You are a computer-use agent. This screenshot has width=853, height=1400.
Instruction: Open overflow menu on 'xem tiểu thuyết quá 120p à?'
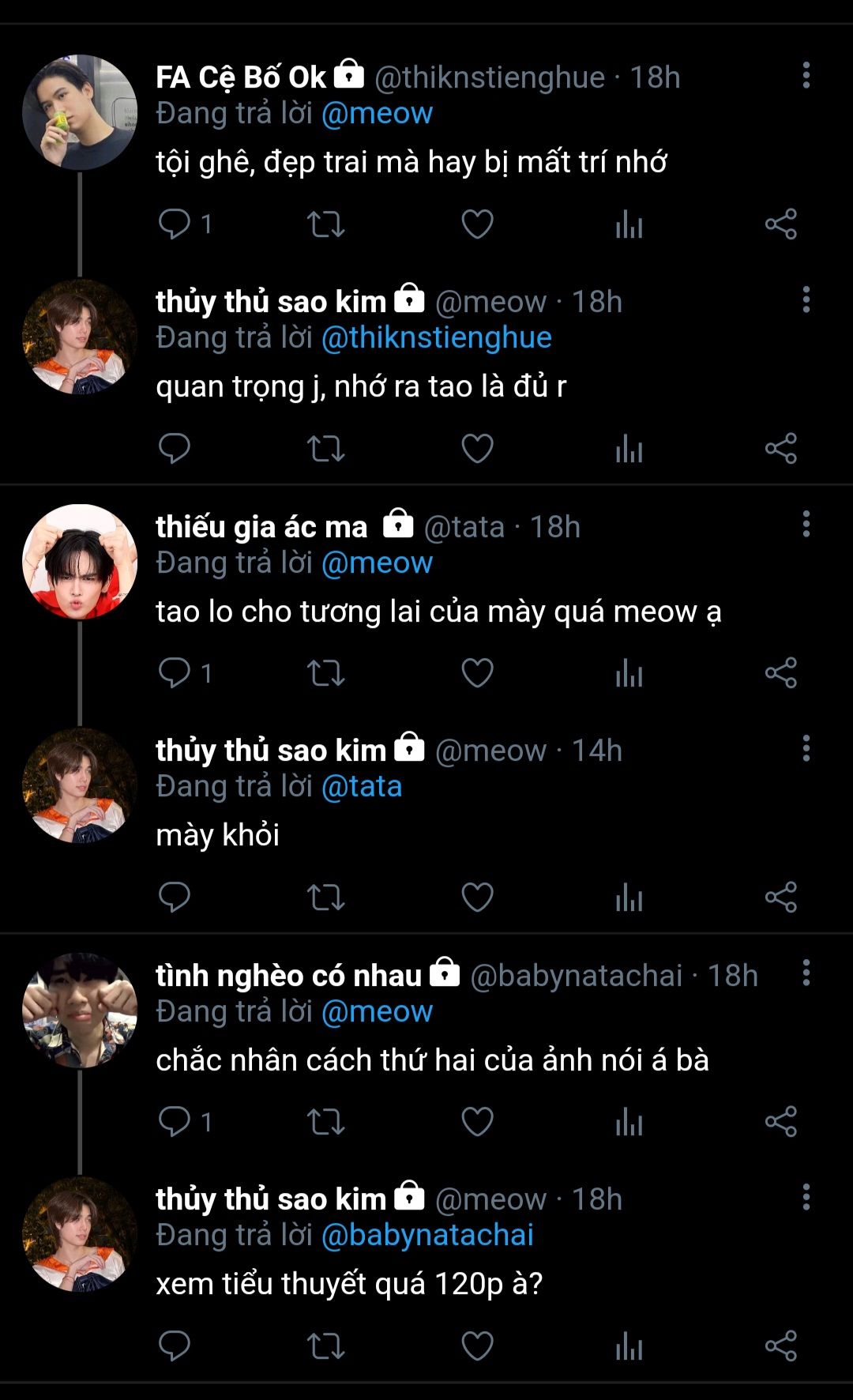[x=806, y=1197]
